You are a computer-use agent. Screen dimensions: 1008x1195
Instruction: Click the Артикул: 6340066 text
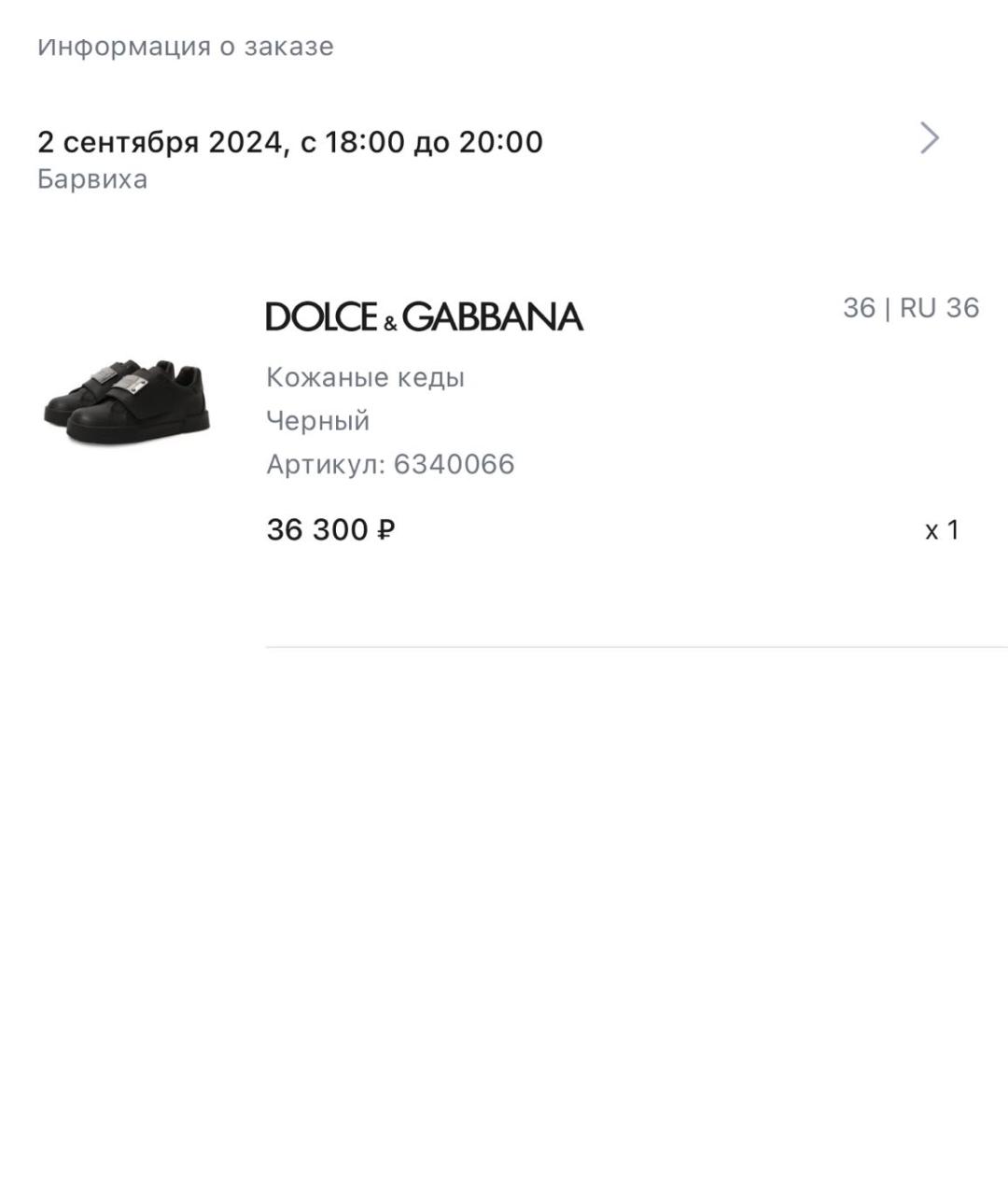(392, 462)
